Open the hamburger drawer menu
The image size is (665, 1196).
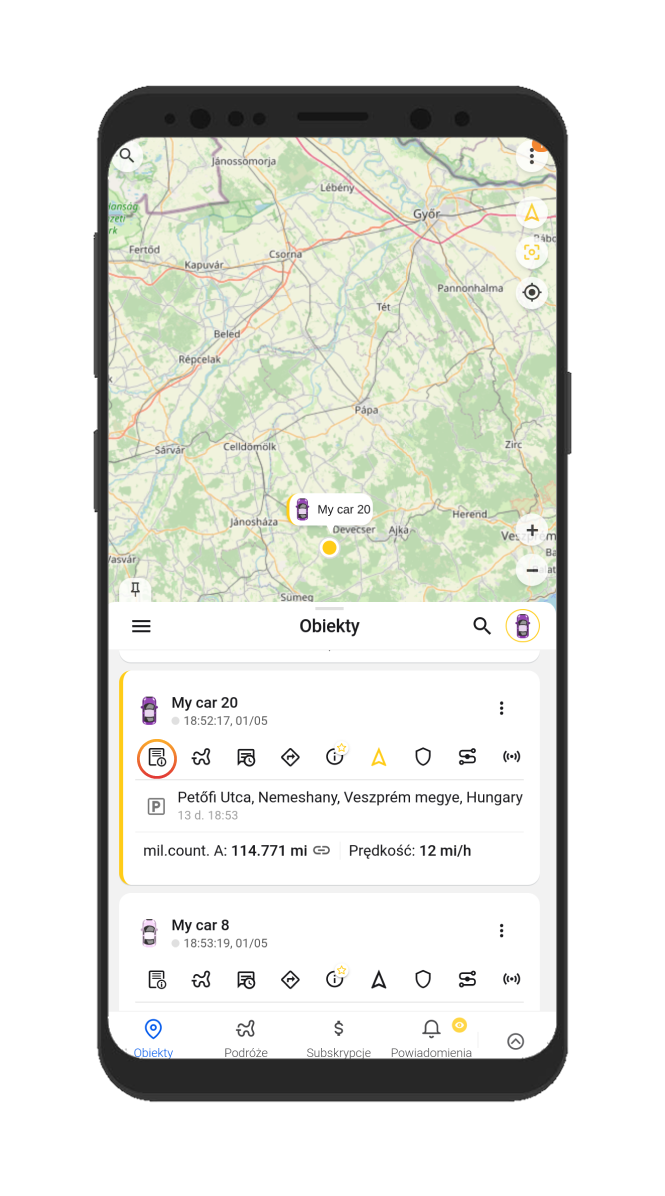[142, 626]
